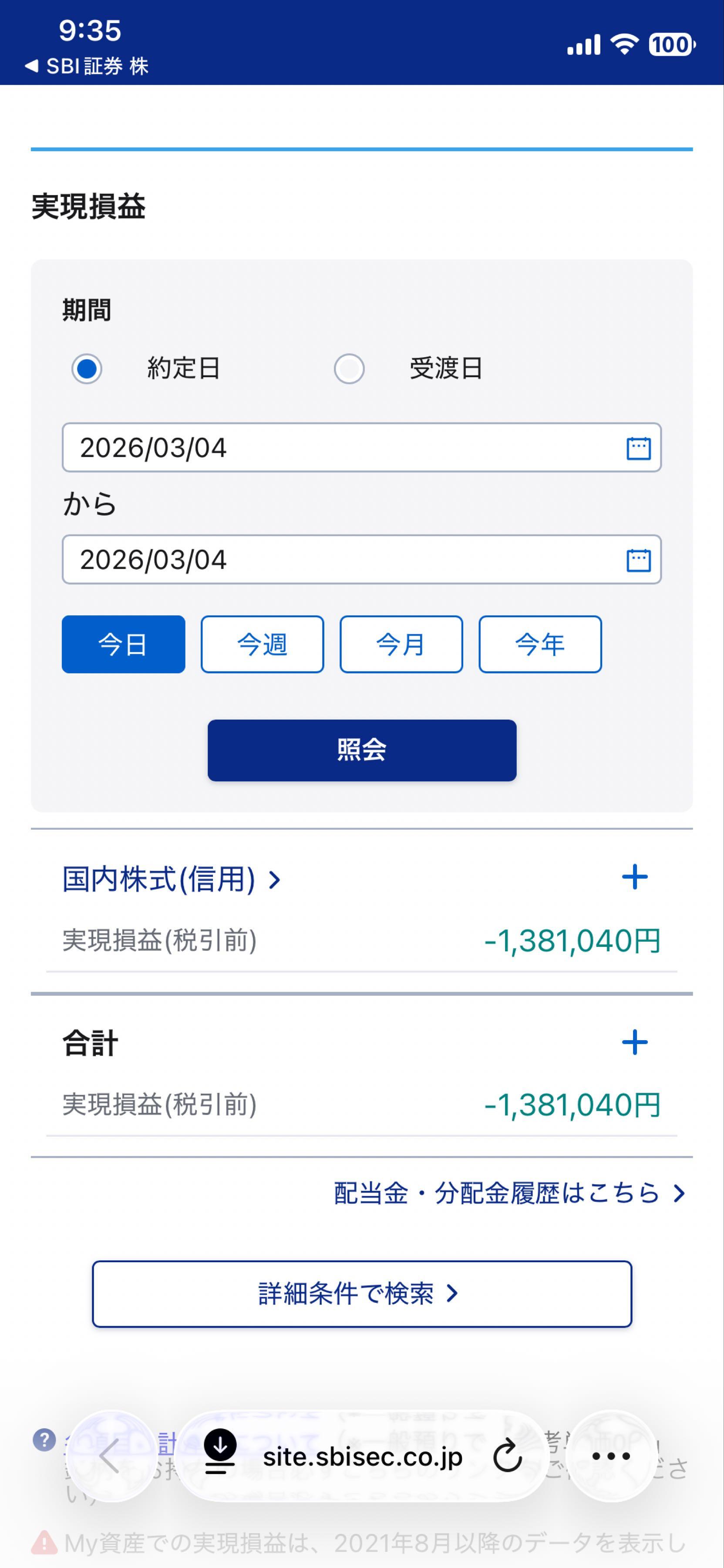Choose the 今日 period button

point(124,644)
